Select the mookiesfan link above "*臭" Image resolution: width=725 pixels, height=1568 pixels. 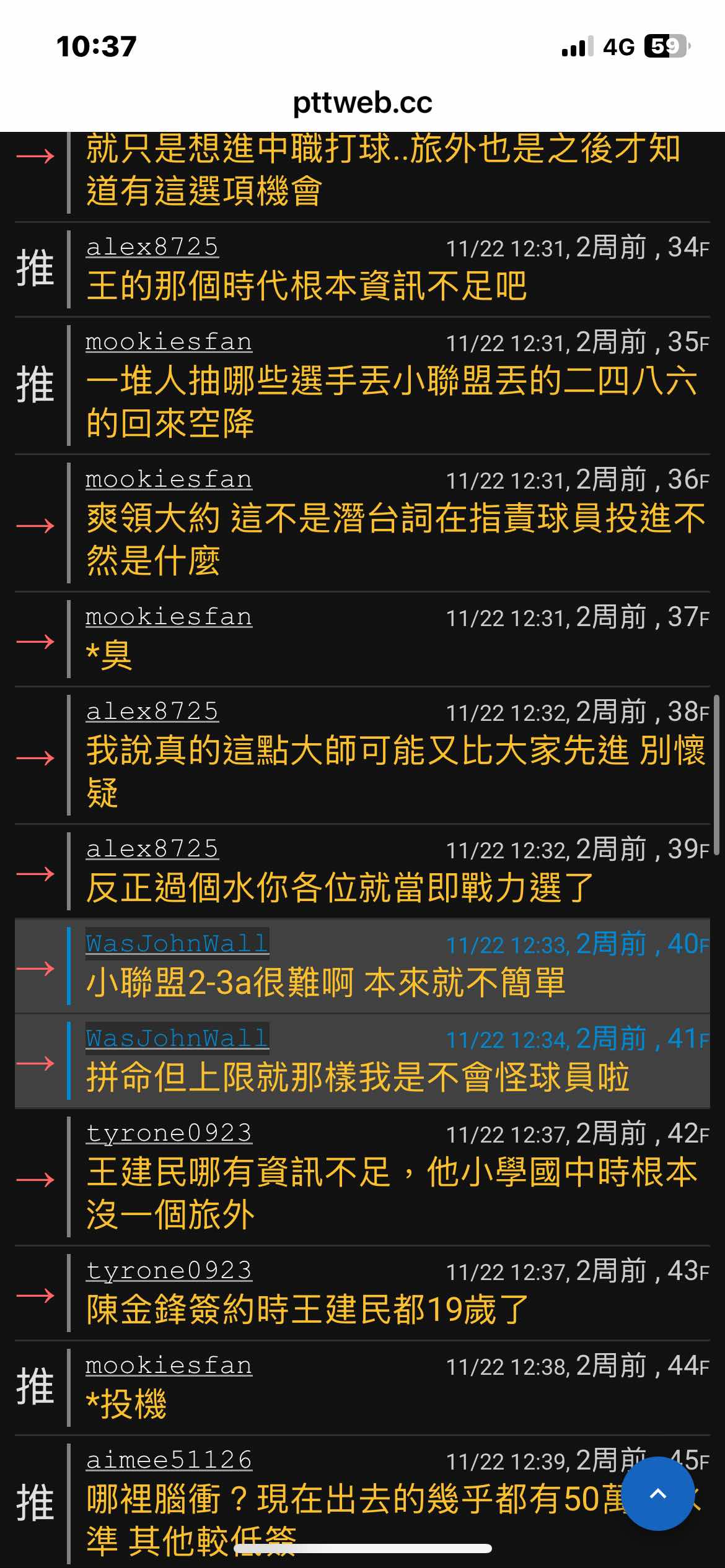169,617
